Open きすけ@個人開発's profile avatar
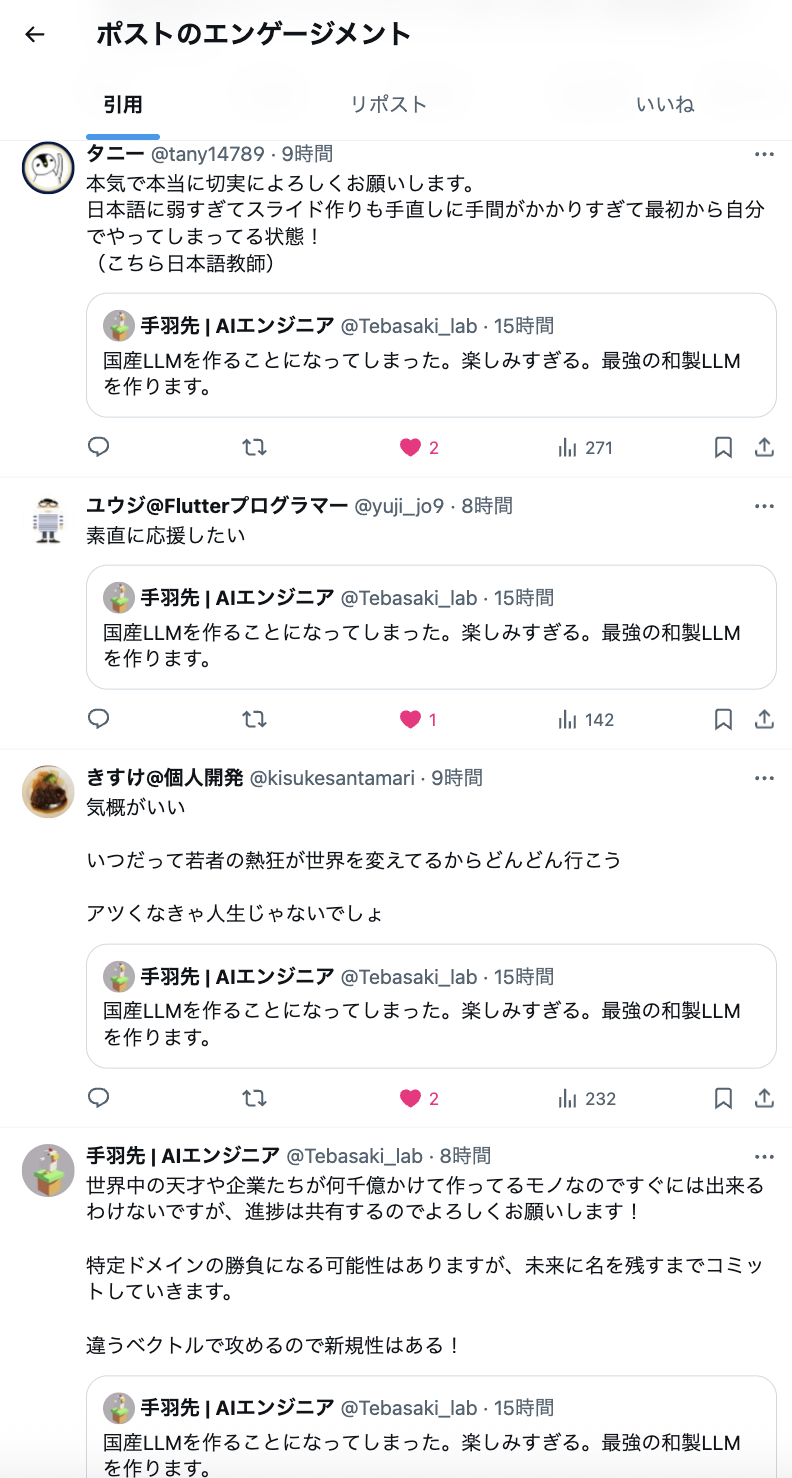Image resolution: width=792 pixels, height=1478 pixels. click(x=48, y=791)
